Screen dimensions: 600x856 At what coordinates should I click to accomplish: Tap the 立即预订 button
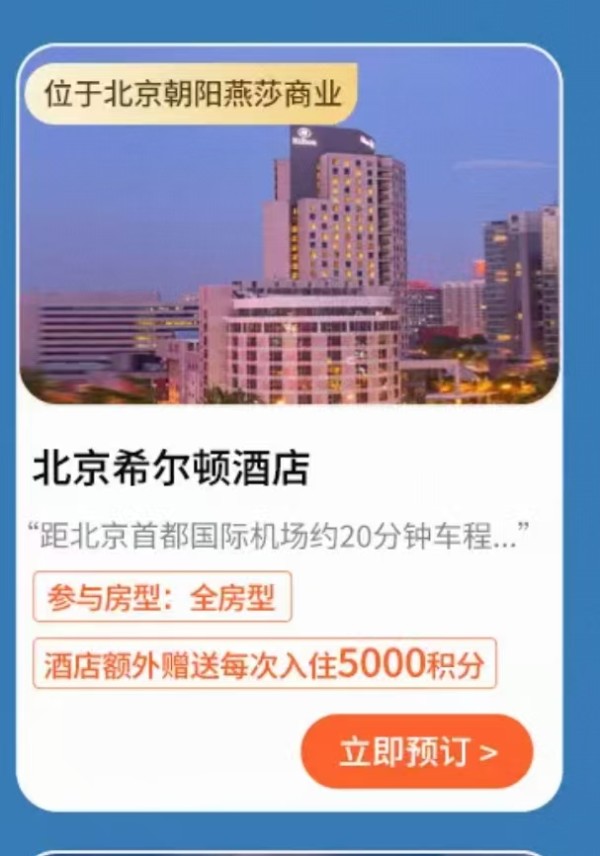coord(417,752)
